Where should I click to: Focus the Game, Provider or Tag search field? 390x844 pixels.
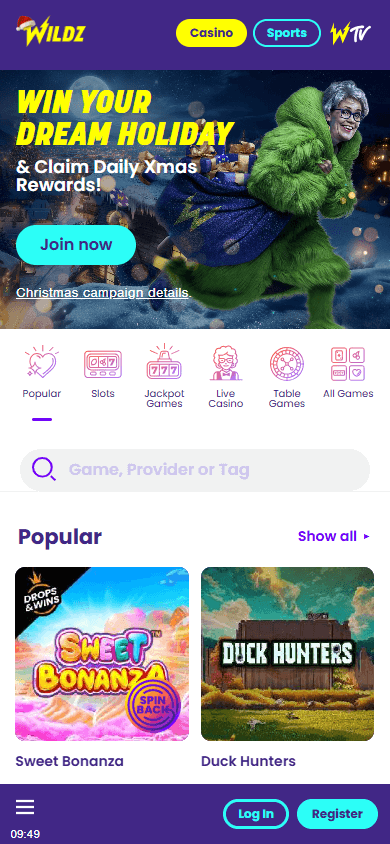195,470
